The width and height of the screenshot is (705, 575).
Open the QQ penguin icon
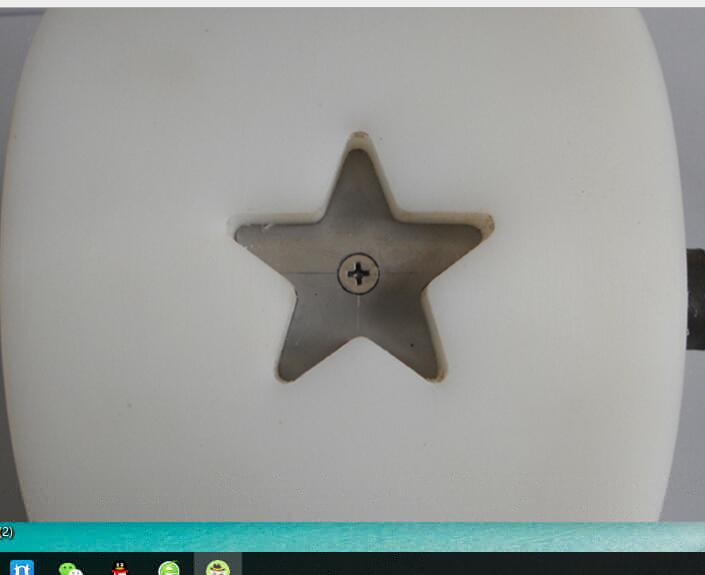pyautogui.click(x=120, y=568)
